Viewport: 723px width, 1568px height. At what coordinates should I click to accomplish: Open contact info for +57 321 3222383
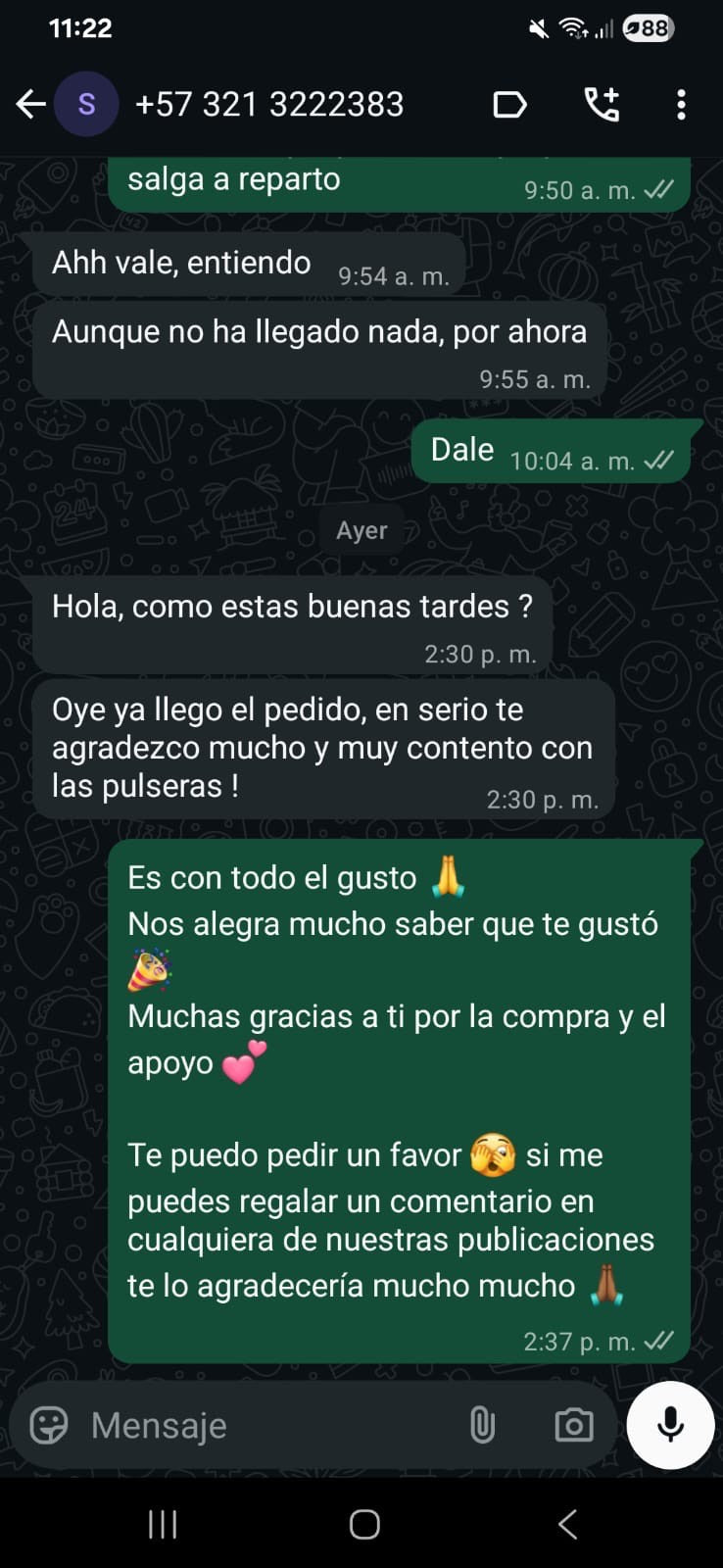[268, 104]
